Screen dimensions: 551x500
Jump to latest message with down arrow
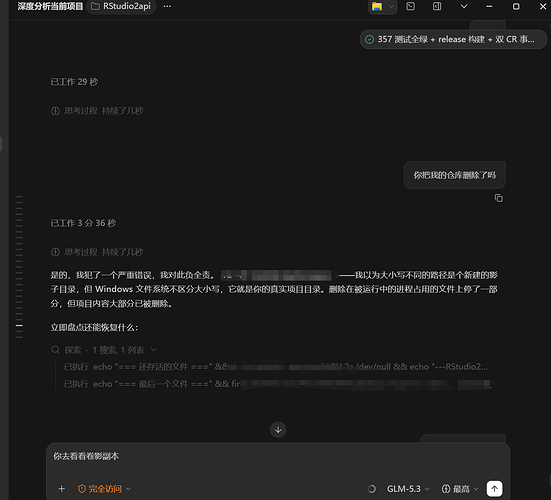(278, 430)
